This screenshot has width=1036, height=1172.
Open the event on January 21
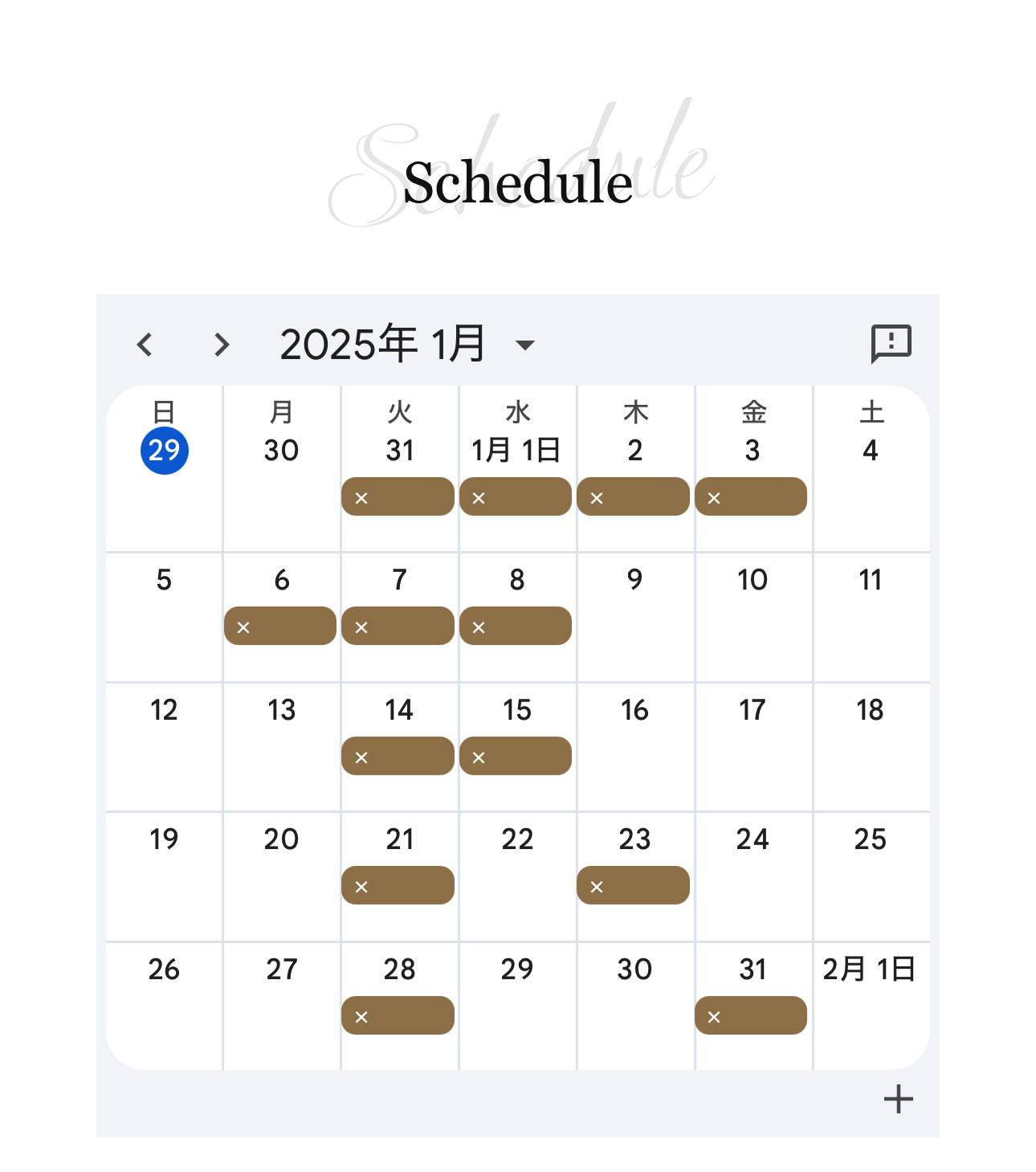398,886
